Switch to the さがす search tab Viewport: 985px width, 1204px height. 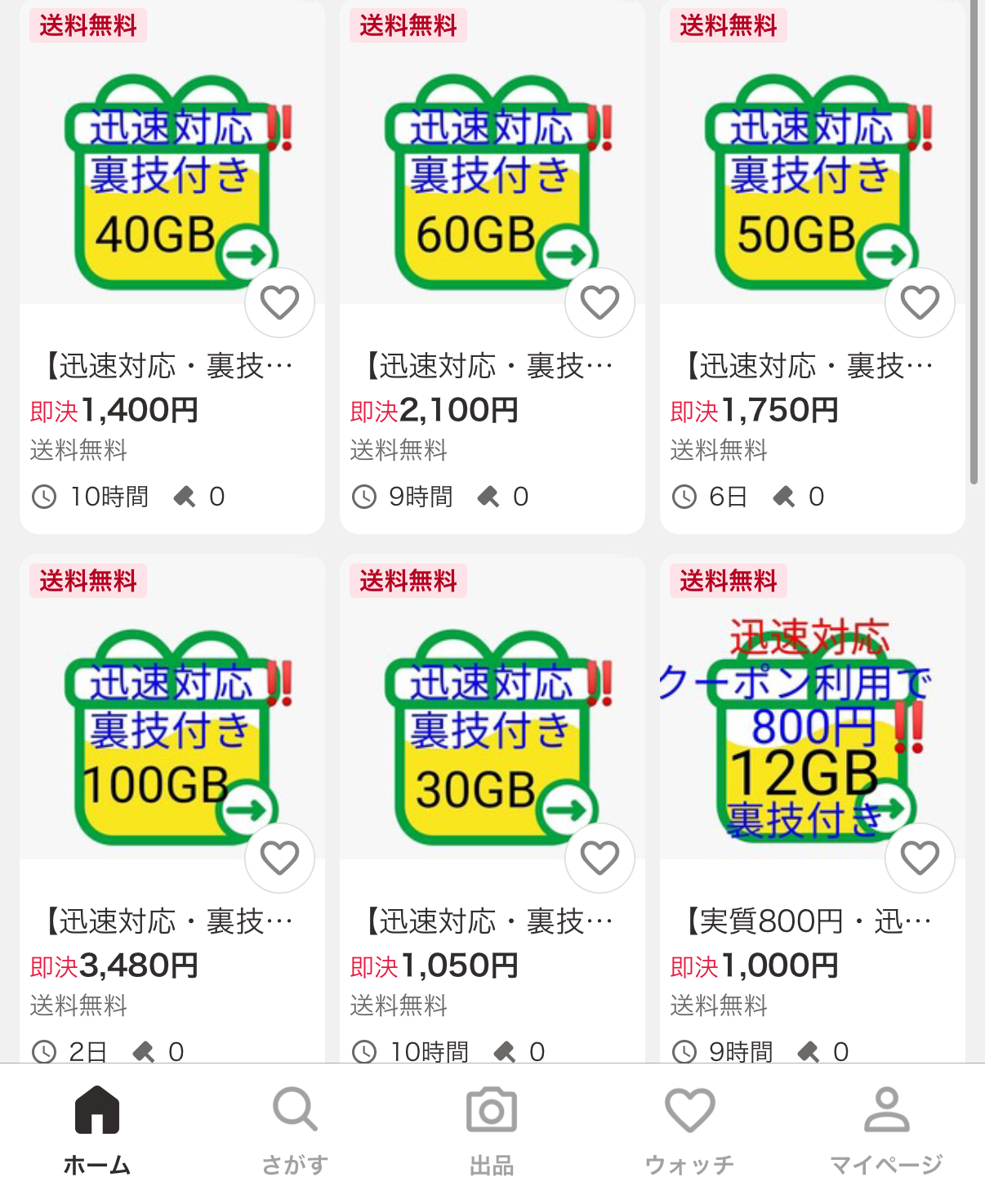pos(295,1130)
